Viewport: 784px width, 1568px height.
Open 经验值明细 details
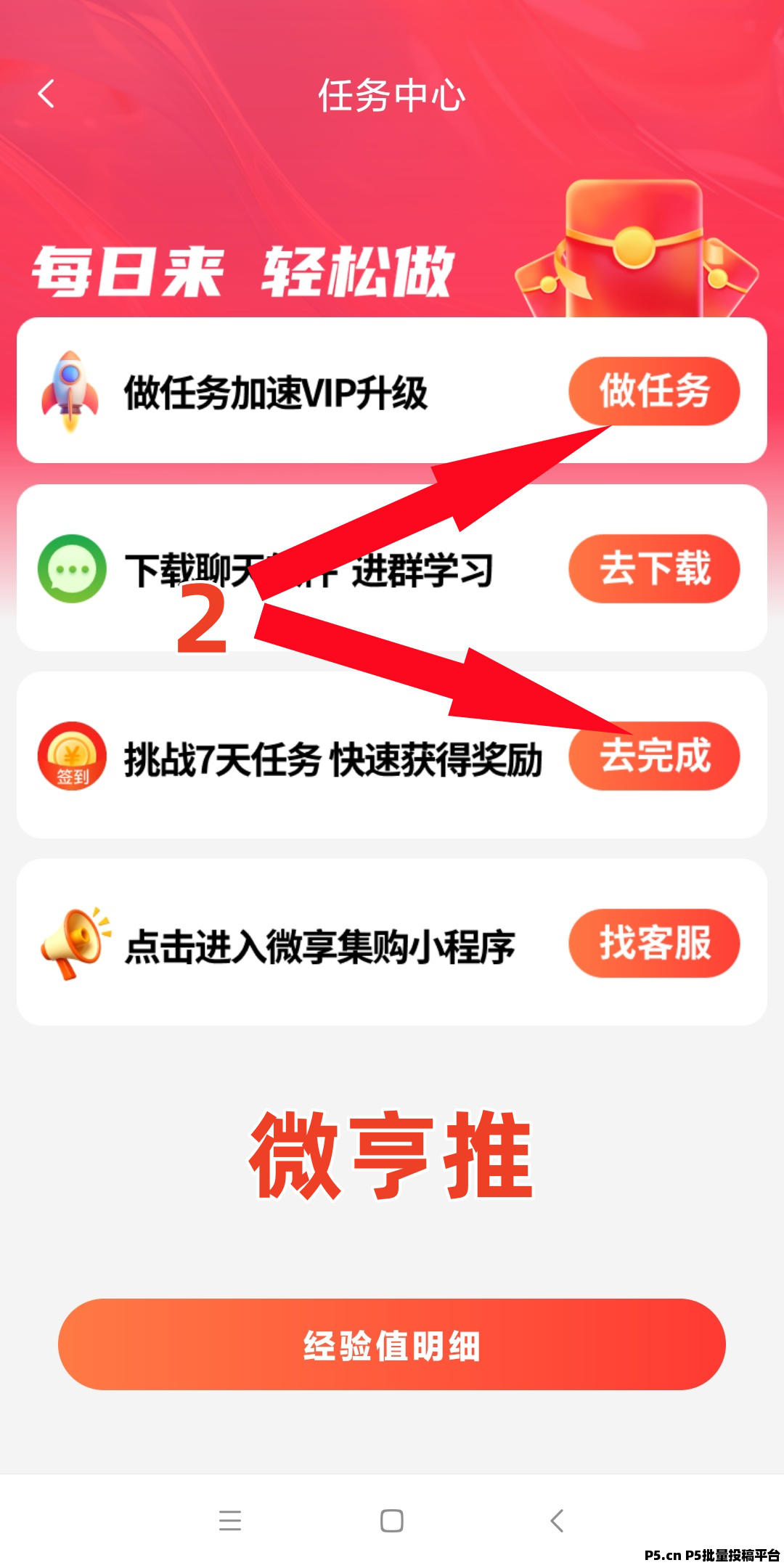[x=392, y=1344]
